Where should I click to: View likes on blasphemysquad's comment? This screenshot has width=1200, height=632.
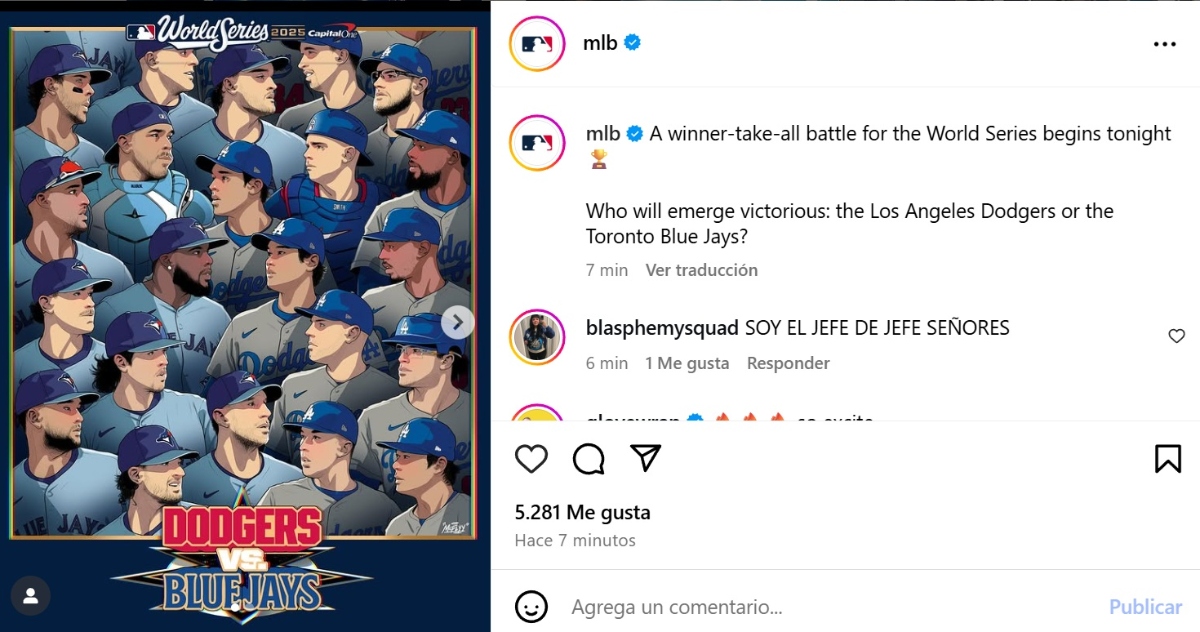687,363
